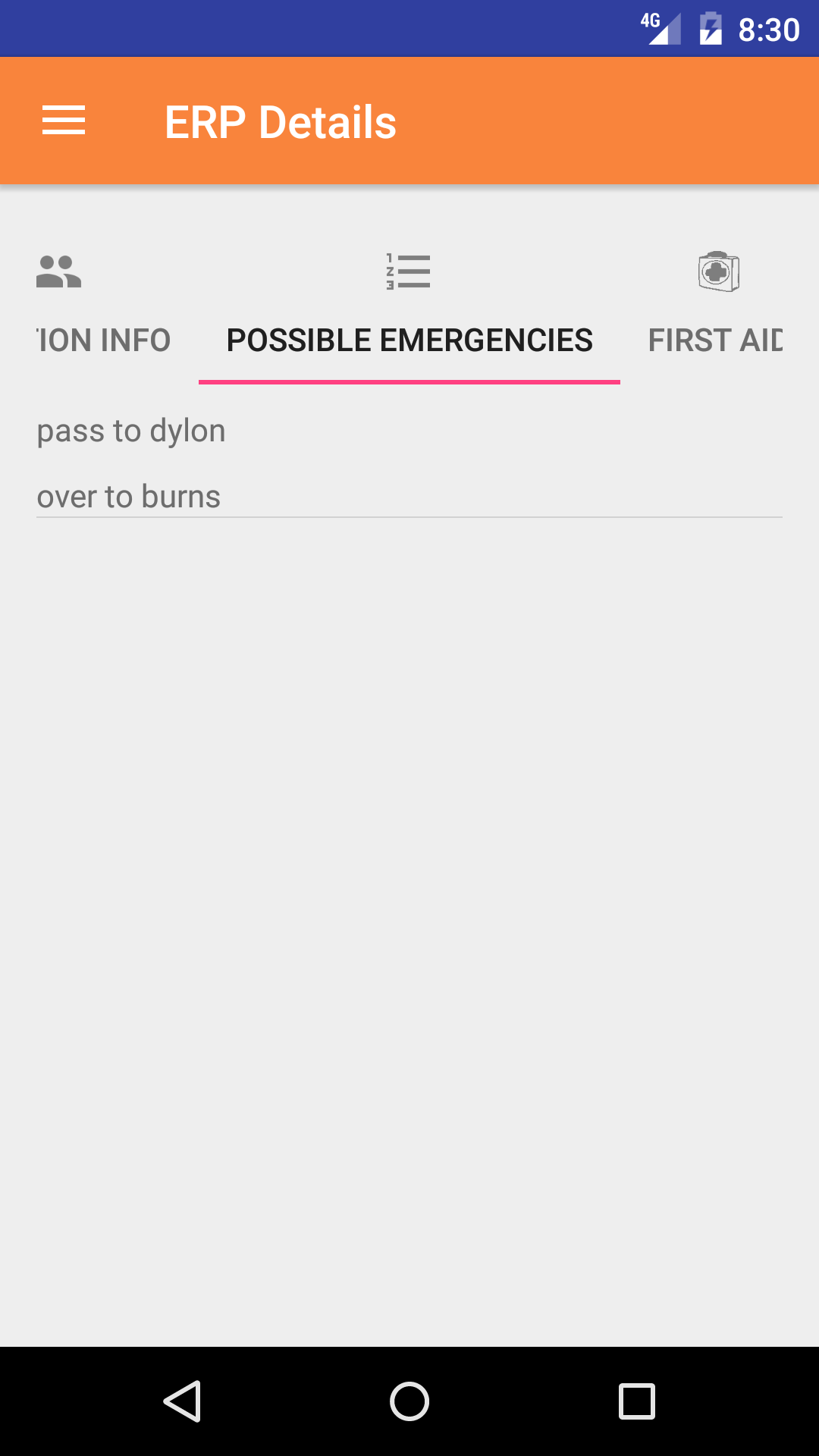
Task: Open the hamburger drawer menu
Action: point(64,121)
